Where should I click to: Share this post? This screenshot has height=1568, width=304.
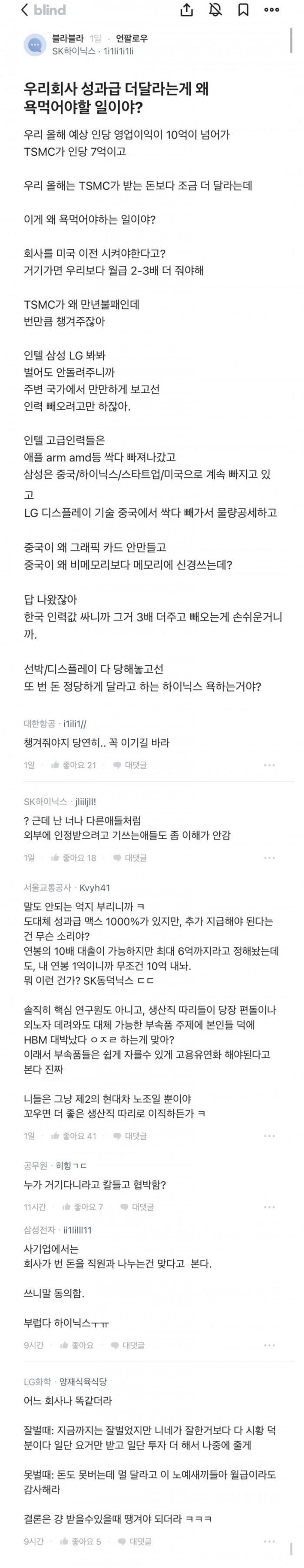pyautogui.click(x=187, y=10)
